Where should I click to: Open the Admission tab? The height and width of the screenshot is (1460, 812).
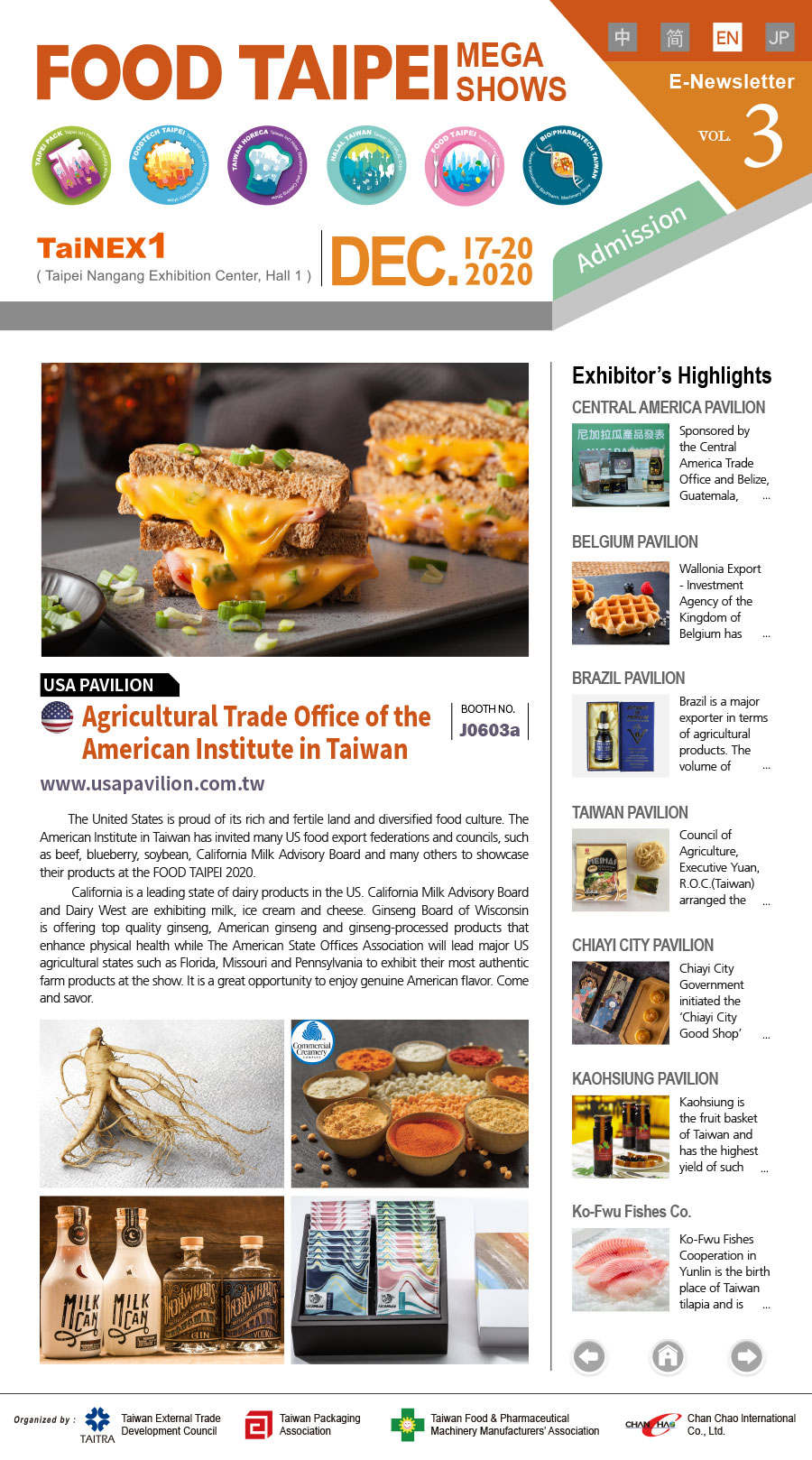point(632,238)
